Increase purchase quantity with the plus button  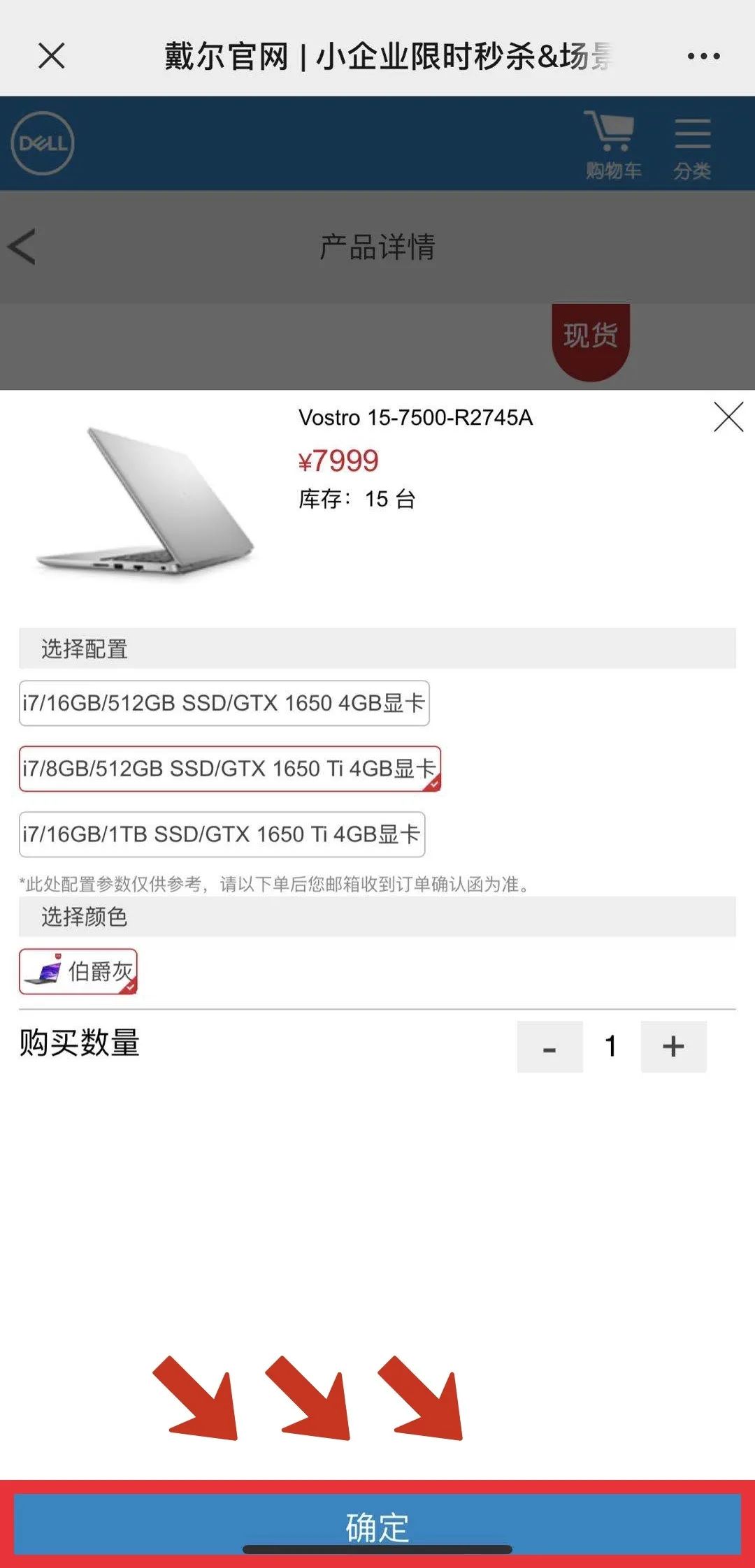click(x=673, y=1047)
